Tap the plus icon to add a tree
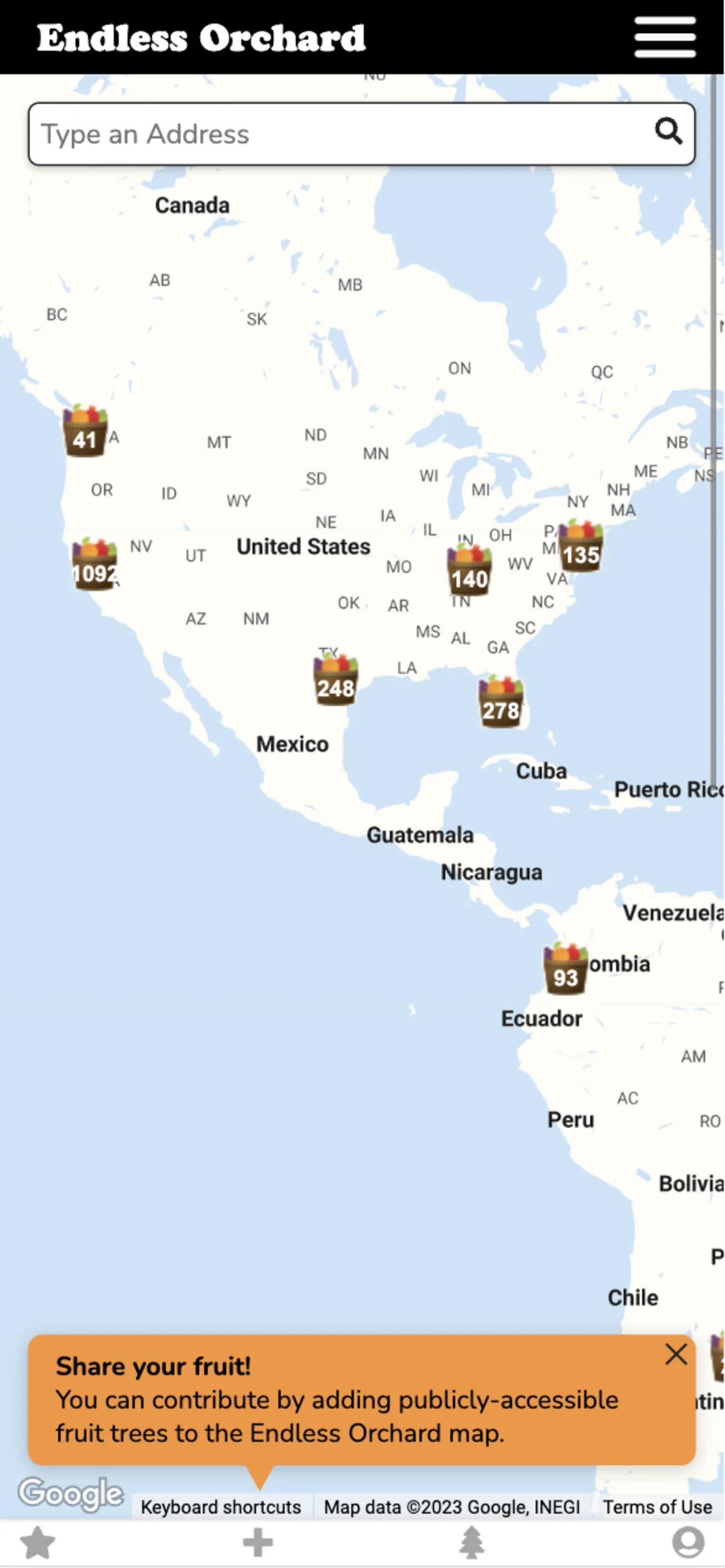725x1568 pixels. (258, 1543)
